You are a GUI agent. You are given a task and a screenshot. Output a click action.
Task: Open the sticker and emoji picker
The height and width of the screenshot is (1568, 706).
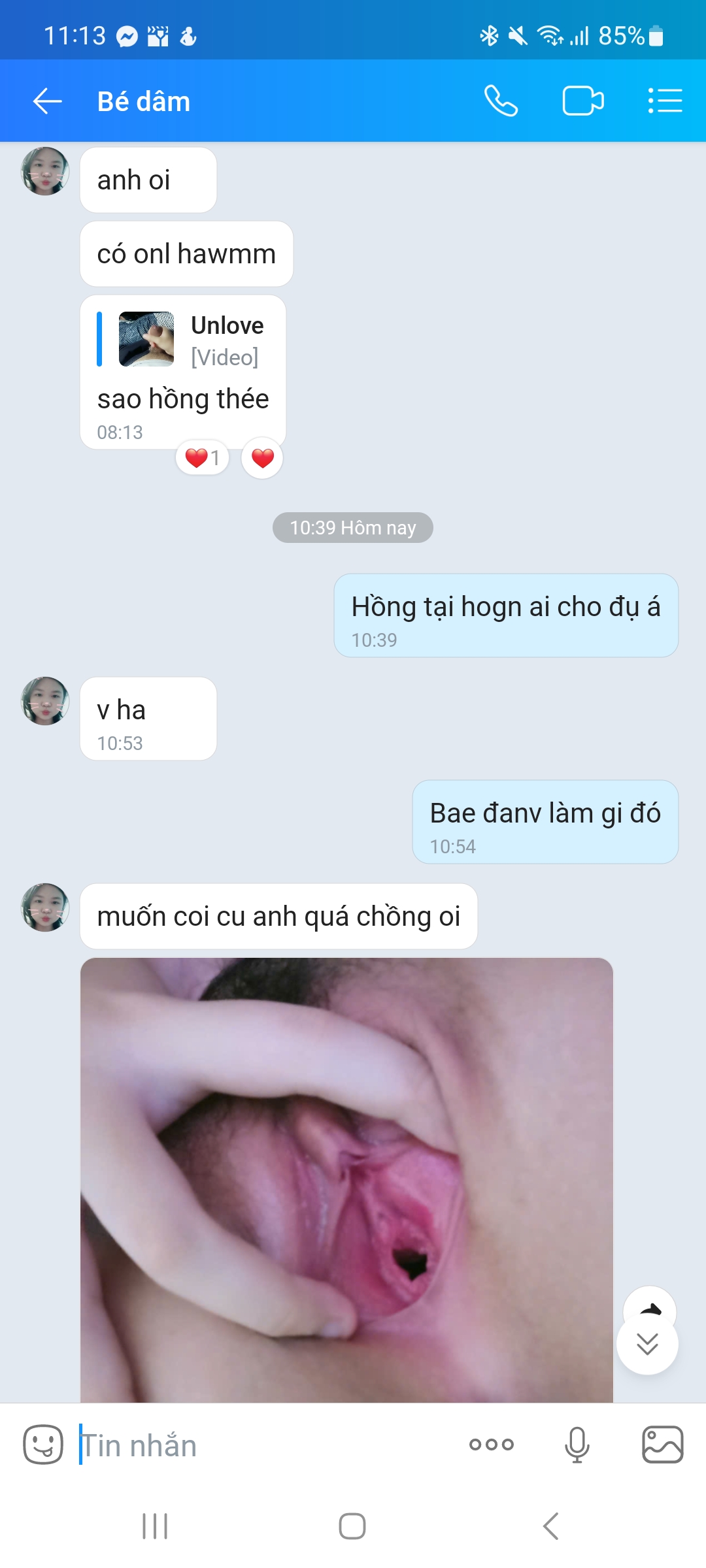[43, 1445]
